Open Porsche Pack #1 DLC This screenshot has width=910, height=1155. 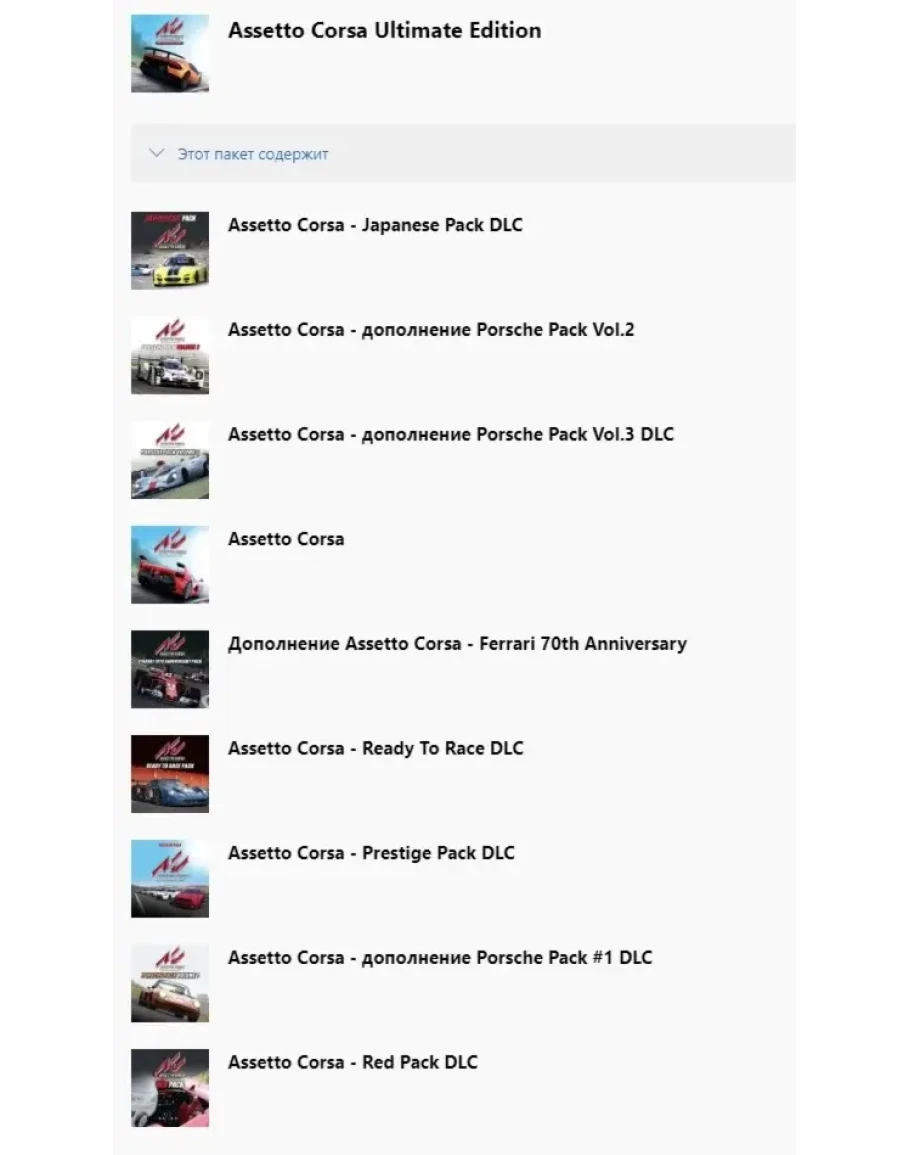(x=439, y=957)
